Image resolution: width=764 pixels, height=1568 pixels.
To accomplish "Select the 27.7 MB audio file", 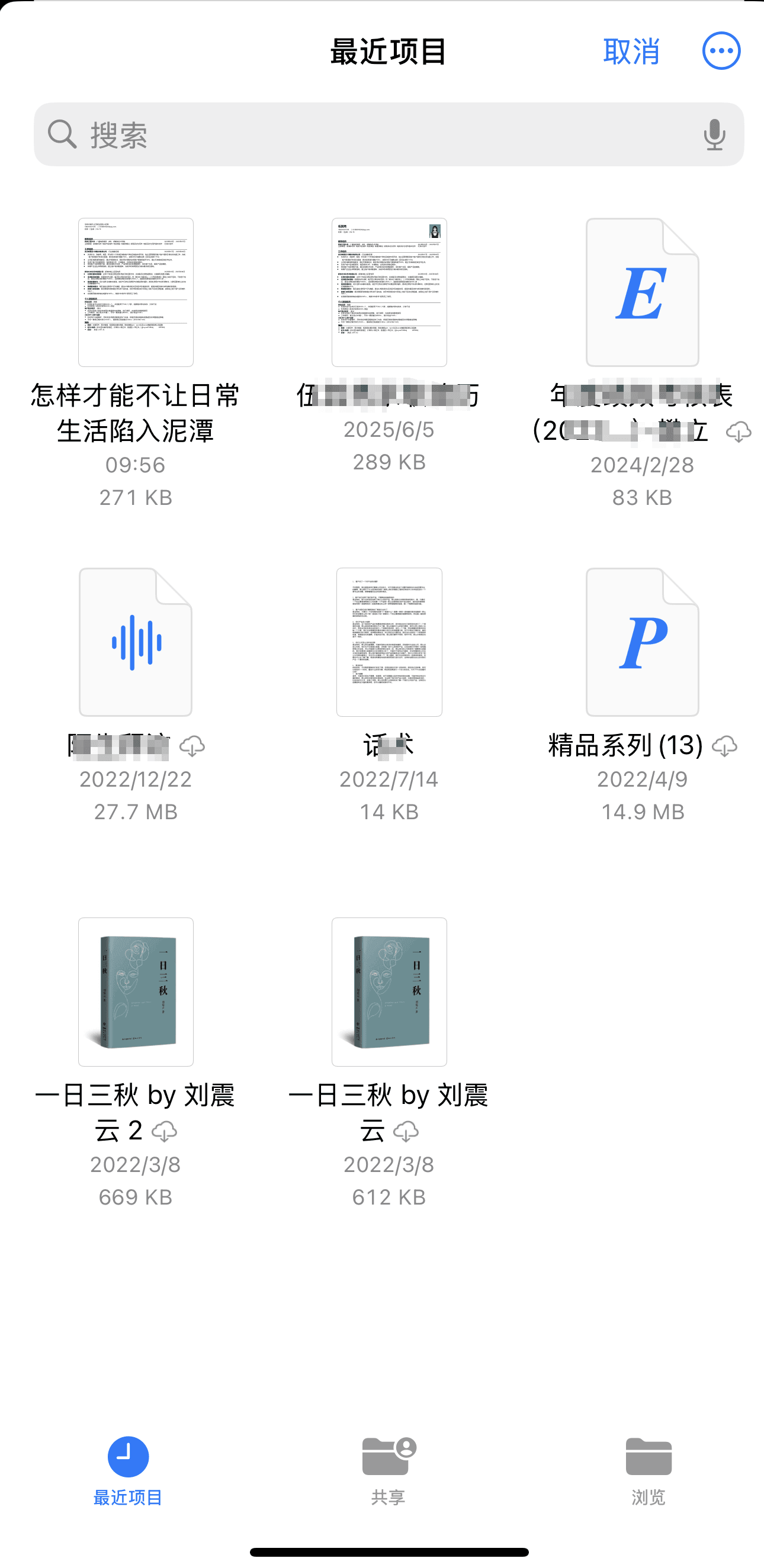I will point(136,642).
